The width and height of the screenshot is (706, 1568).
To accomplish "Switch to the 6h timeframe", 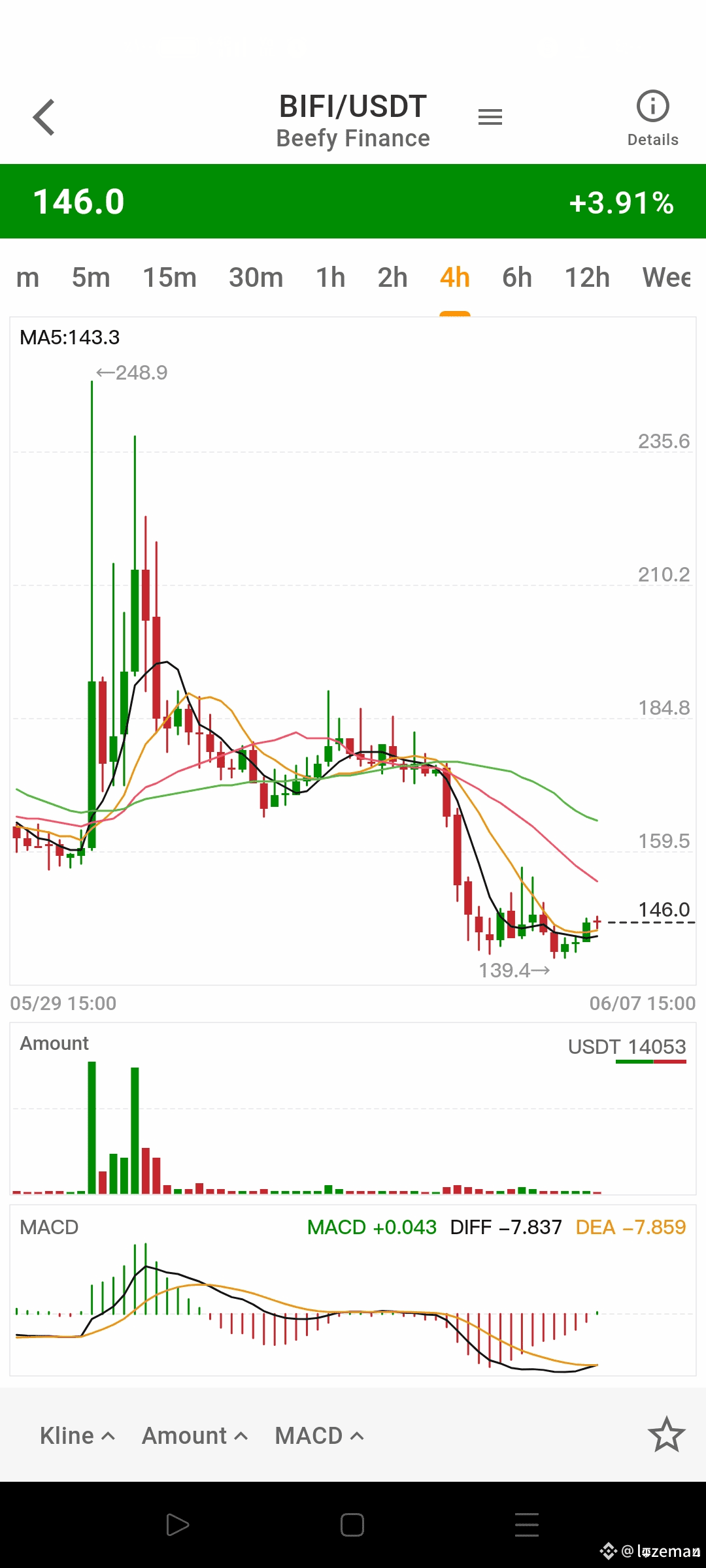I will click(516, 278).
